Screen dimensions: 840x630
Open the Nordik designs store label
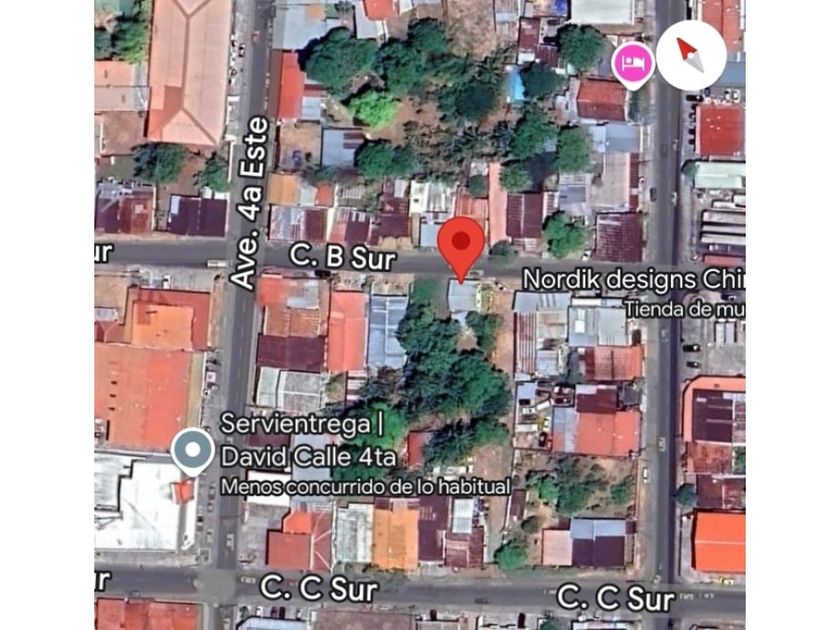[633, 277]
